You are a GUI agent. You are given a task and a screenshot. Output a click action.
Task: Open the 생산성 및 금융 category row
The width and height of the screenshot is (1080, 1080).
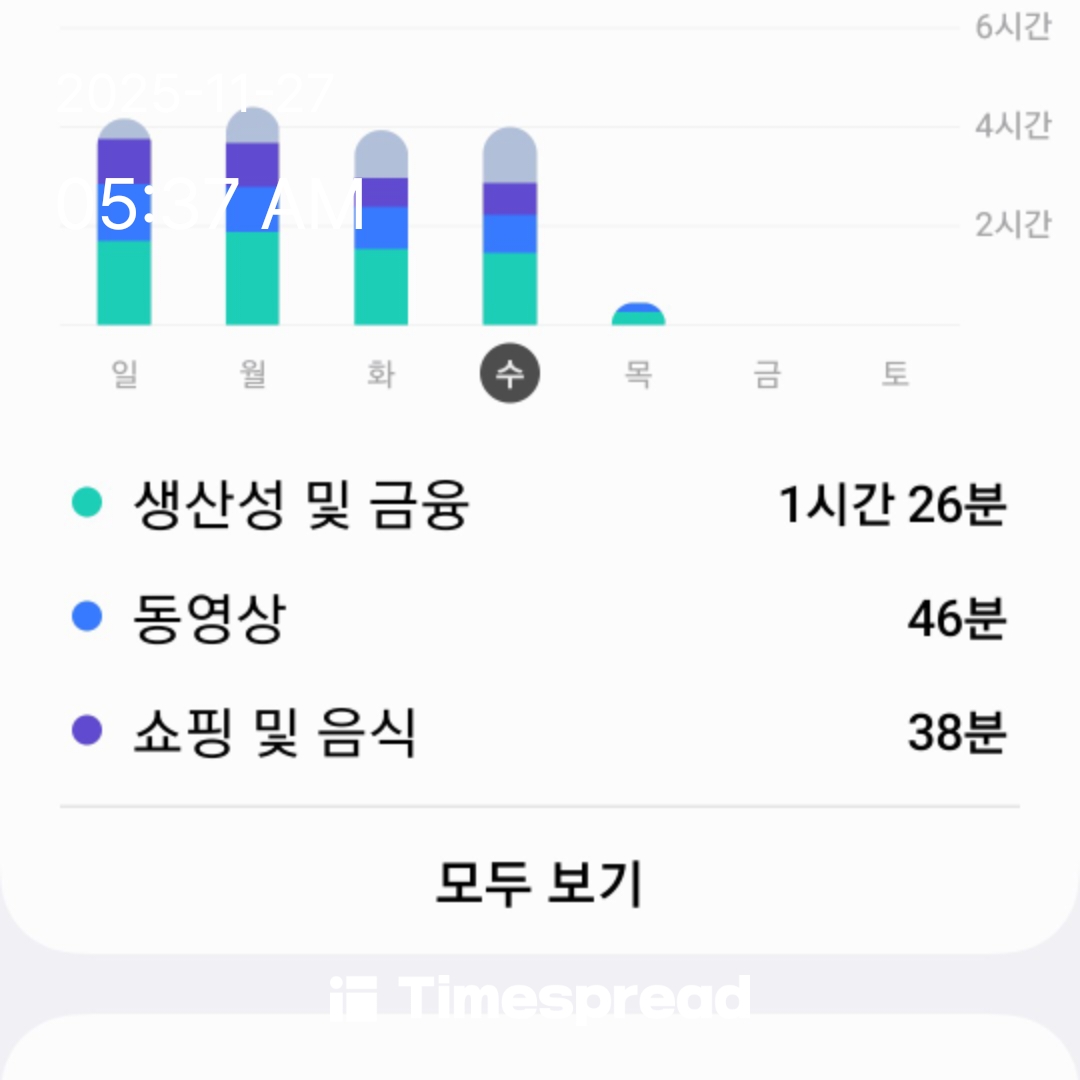click(x=540, y=504)
